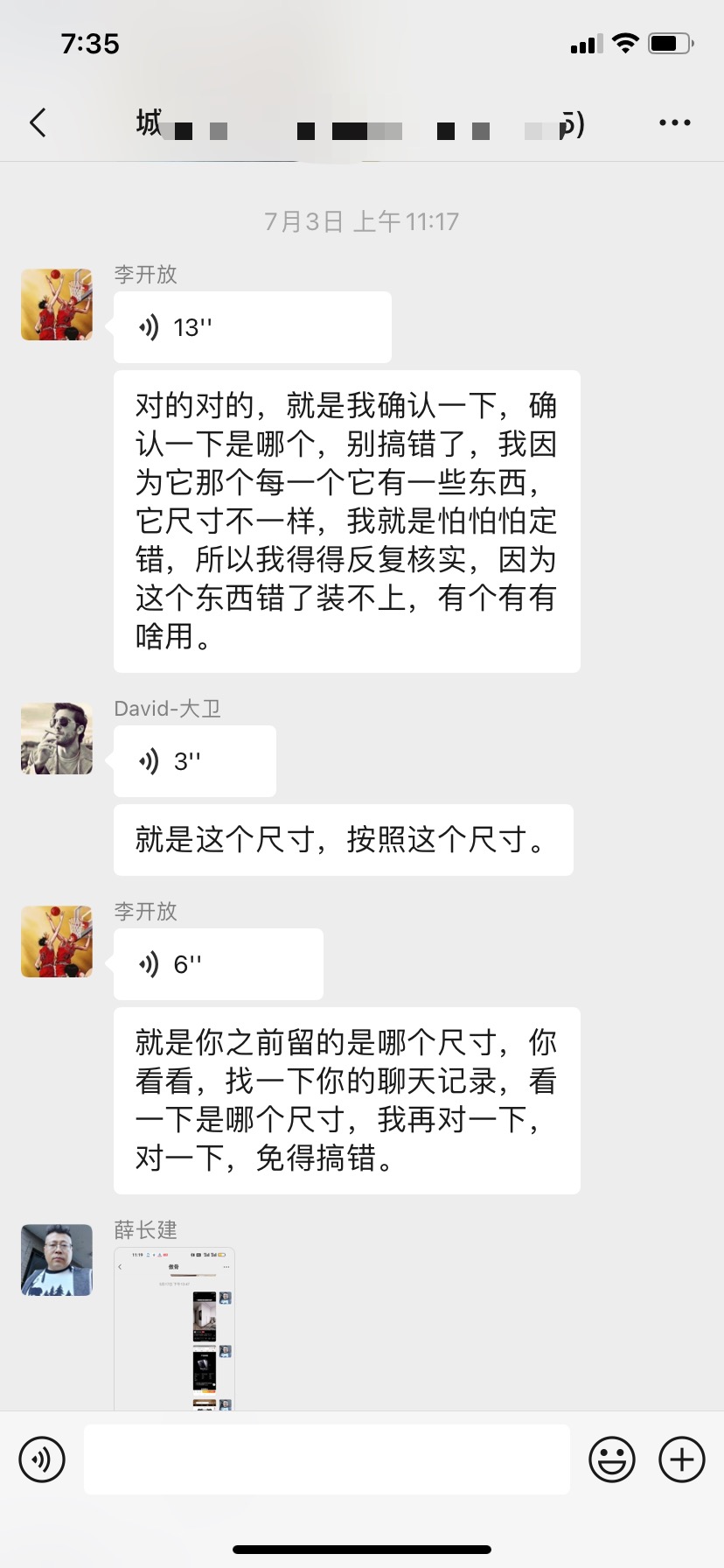Open the plus attachments menu
This screenshot has width=724, height=1568.
click(681, 1459)
